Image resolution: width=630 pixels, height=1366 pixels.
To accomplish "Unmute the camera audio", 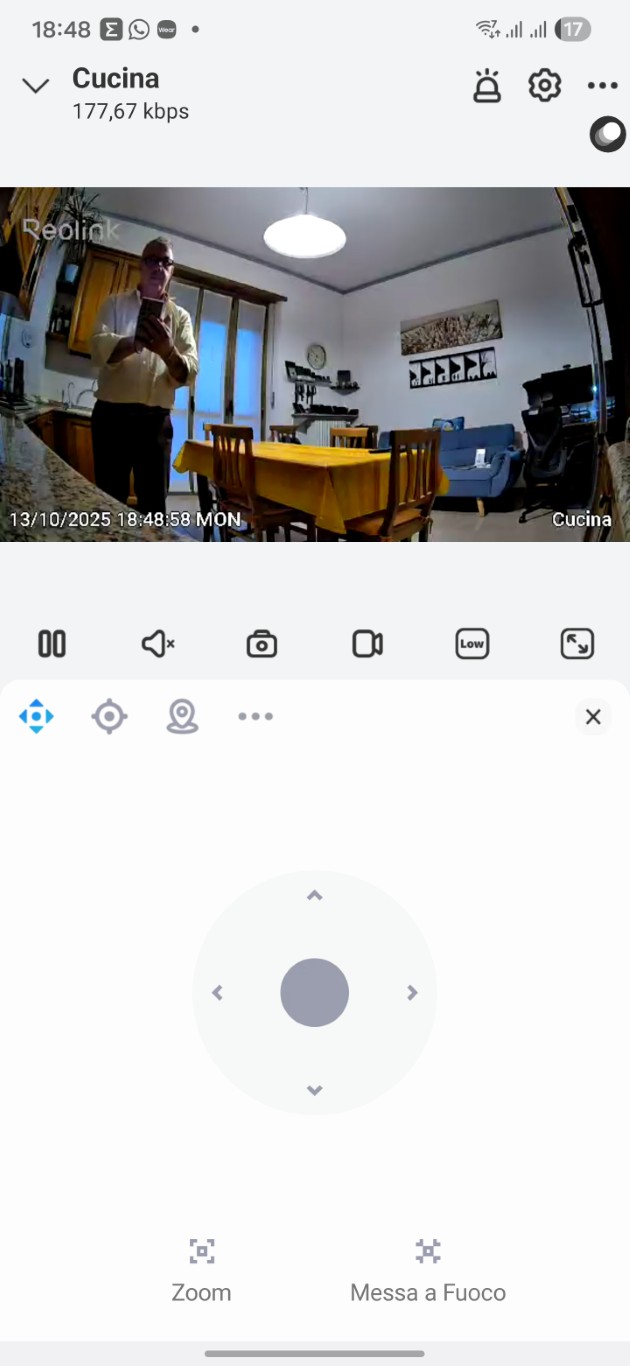I will point(158,644).
